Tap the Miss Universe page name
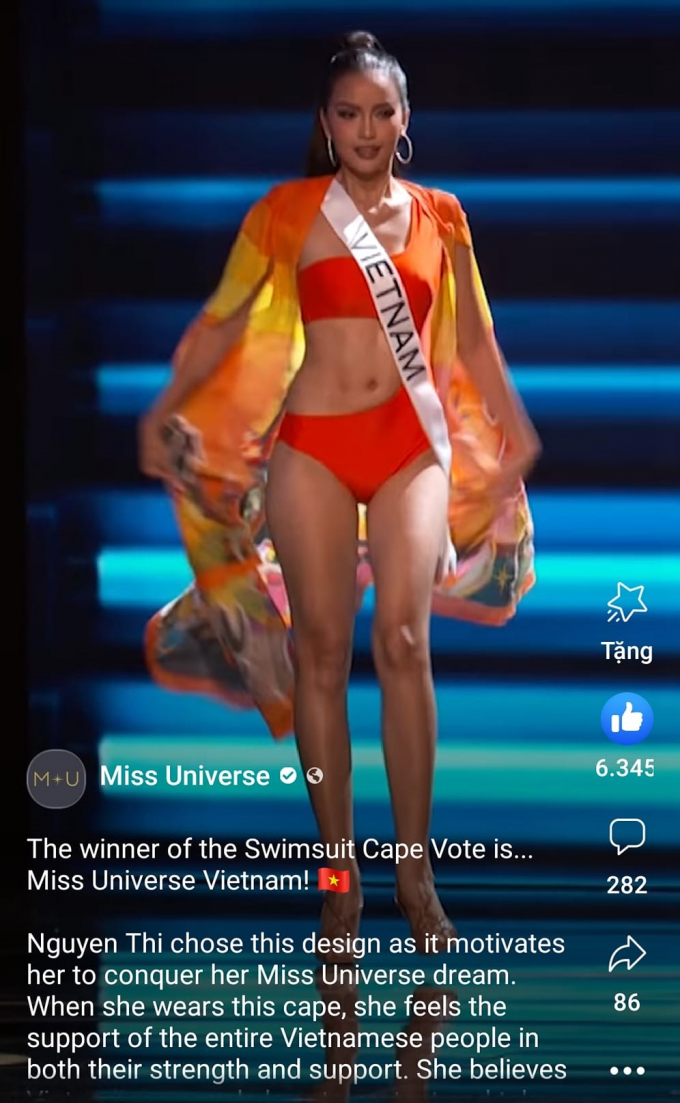This screenshot has width=680, height=1103. (185, 776)
